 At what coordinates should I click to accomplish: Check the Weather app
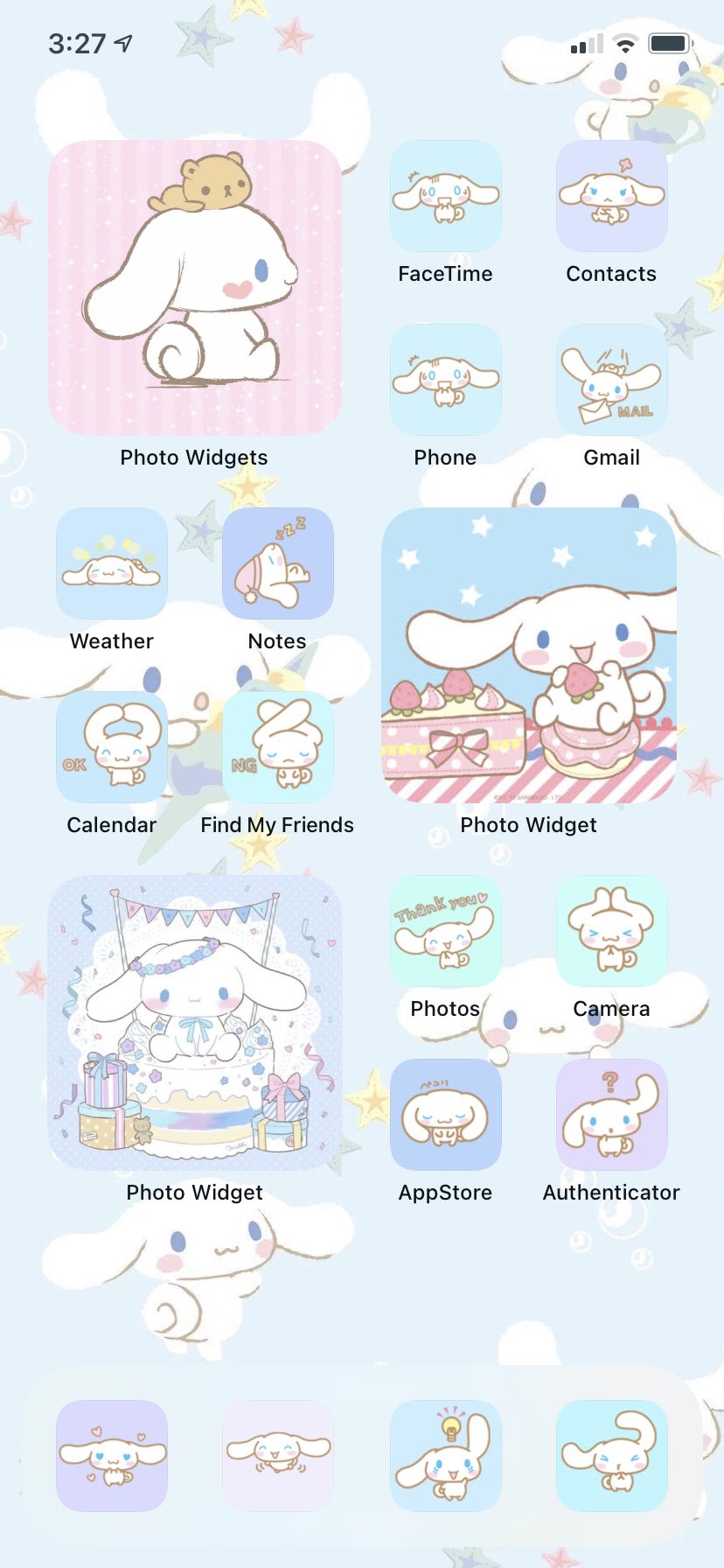coord(112,563)
